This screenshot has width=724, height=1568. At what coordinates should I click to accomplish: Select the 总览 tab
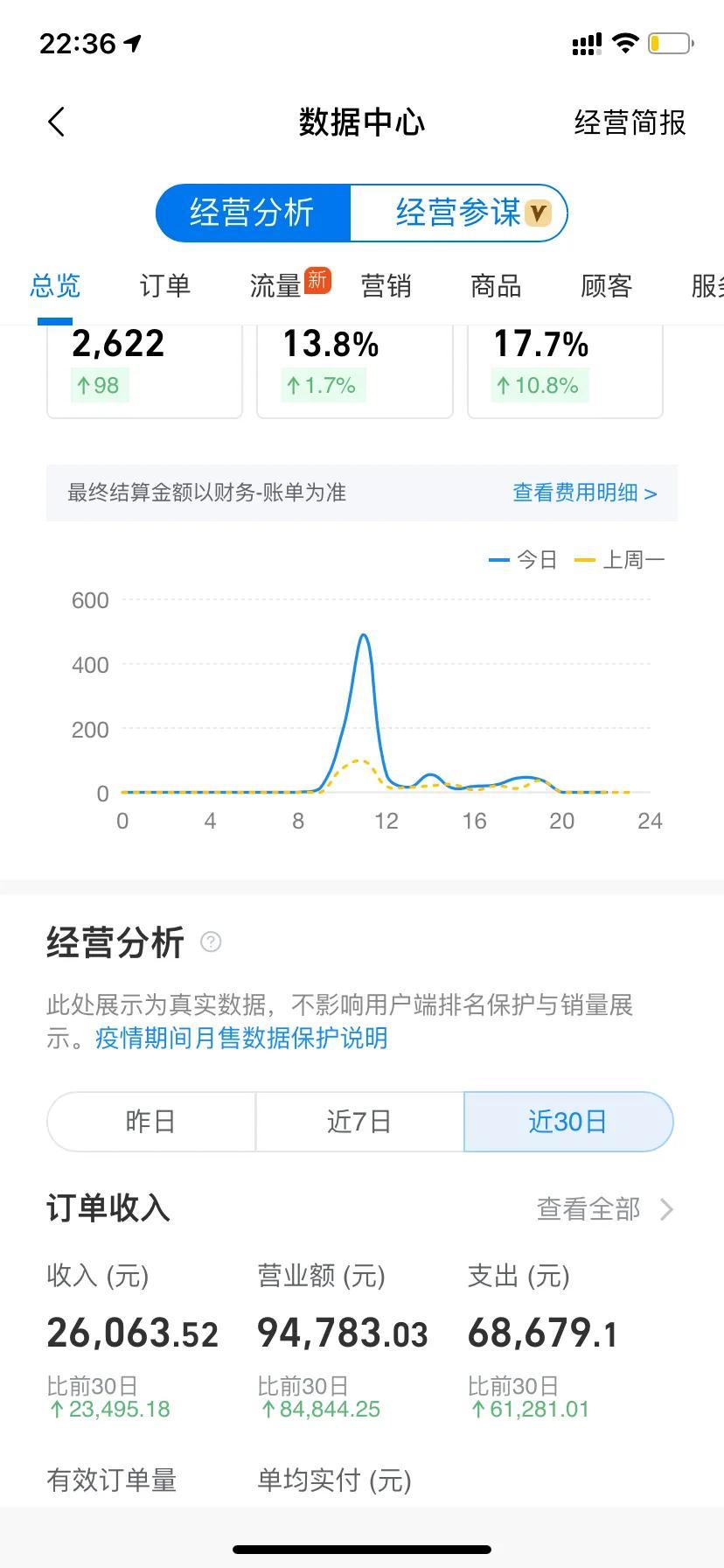pos(55,286)
